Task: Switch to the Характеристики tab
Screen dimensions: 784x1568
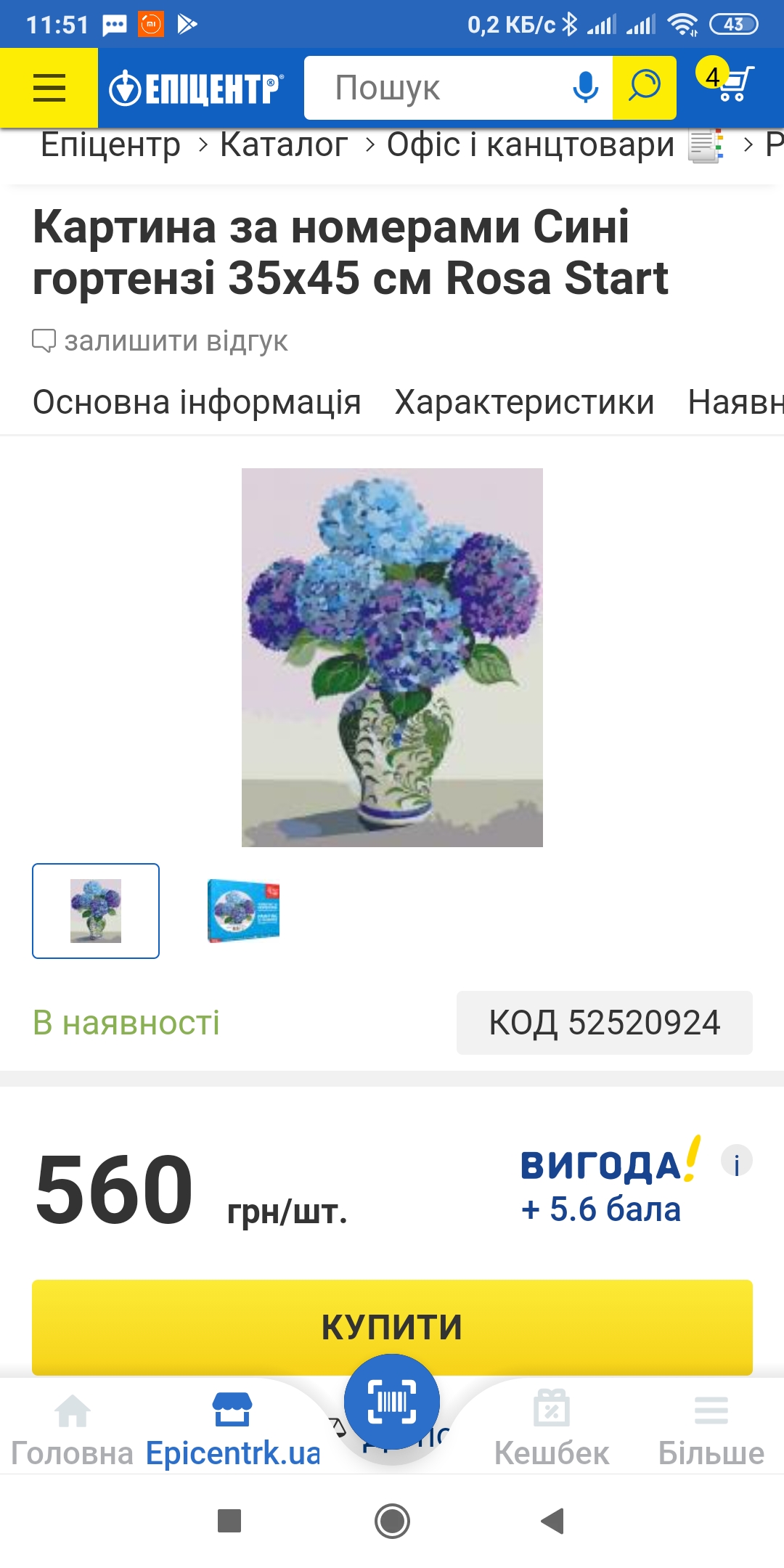Action: click(x=524, y=402)
